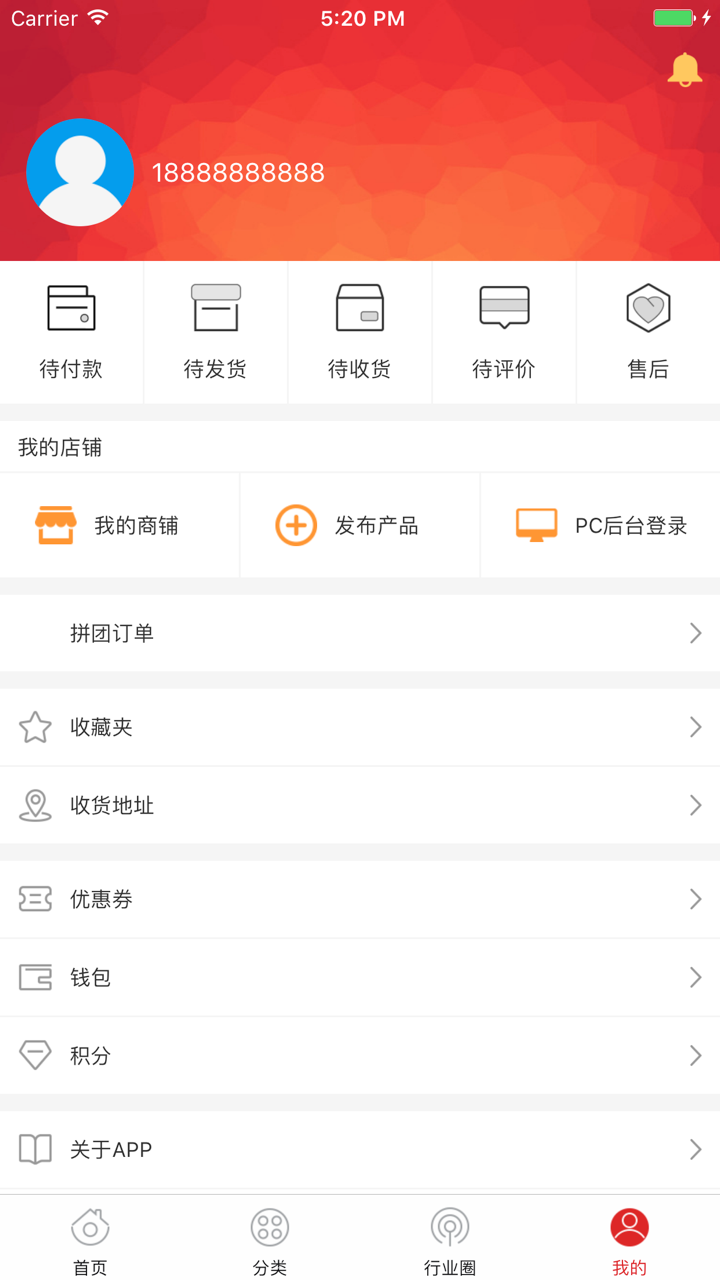Expand the 关于APP details row
Viewport: 720px width, 1280px height.
(360, 1149)
